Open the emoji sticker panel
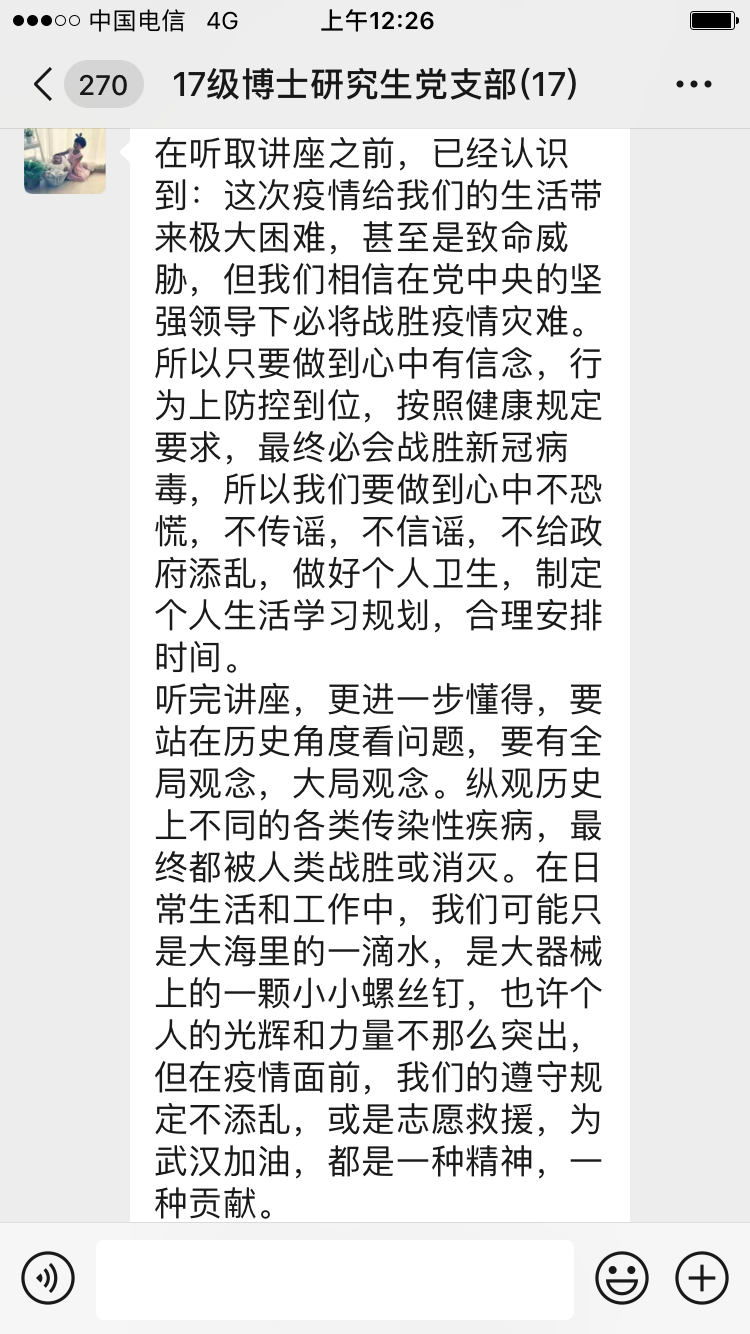This screenshot has height=1334, width=750. pos(622,1278)
